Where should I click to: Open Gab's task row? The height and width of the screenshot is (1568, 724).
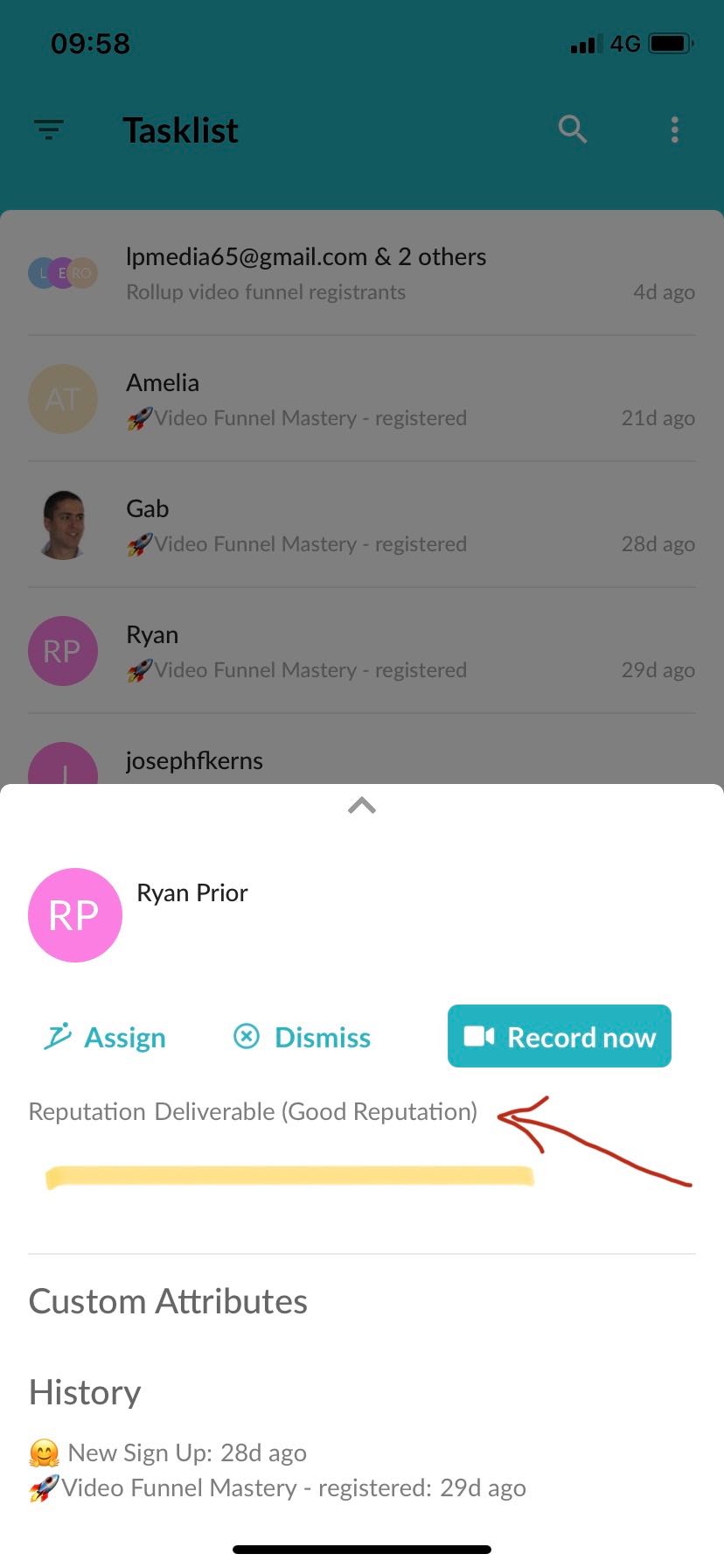tap(362, 525)
